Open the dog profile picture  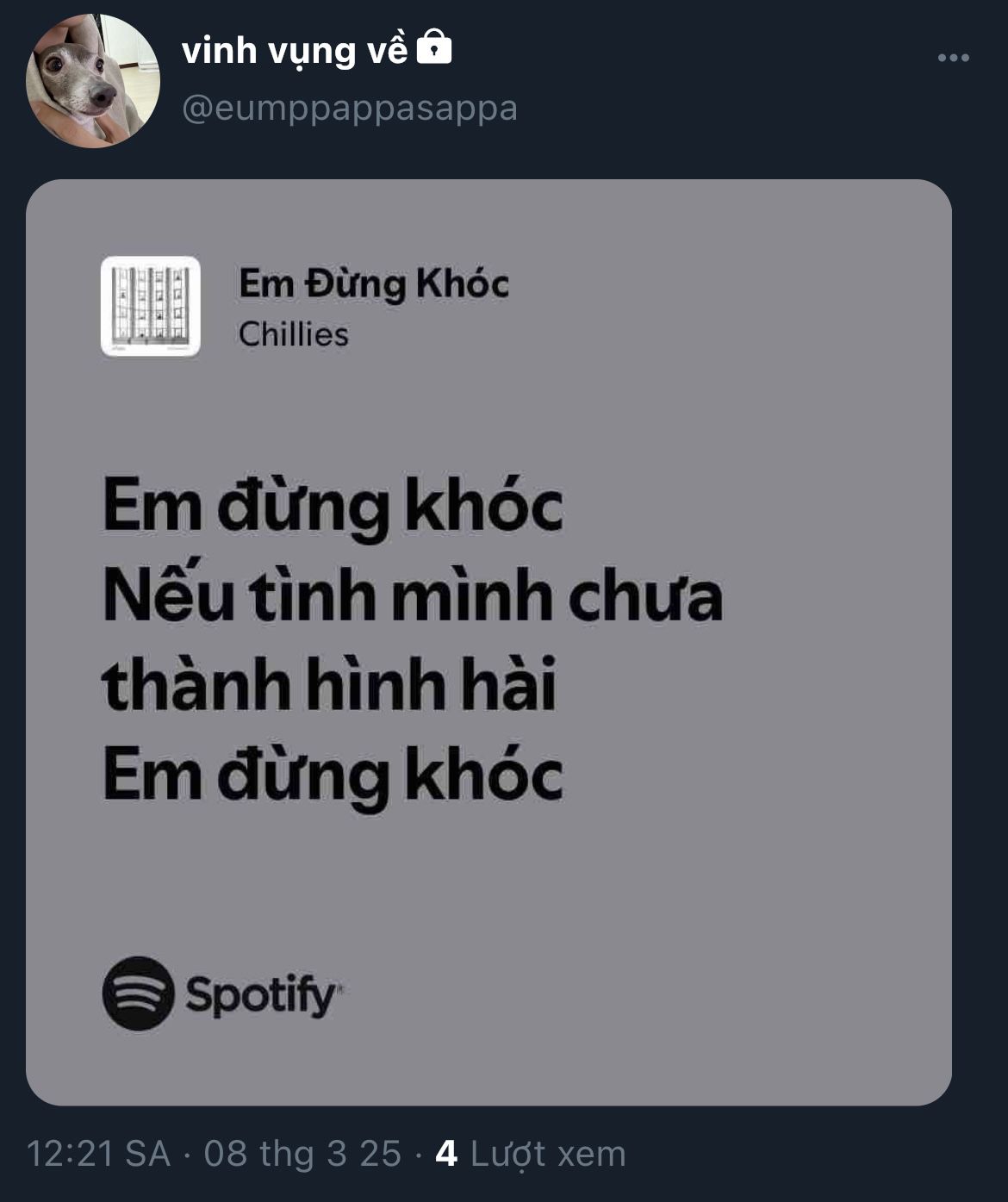[x=92, y=81]
